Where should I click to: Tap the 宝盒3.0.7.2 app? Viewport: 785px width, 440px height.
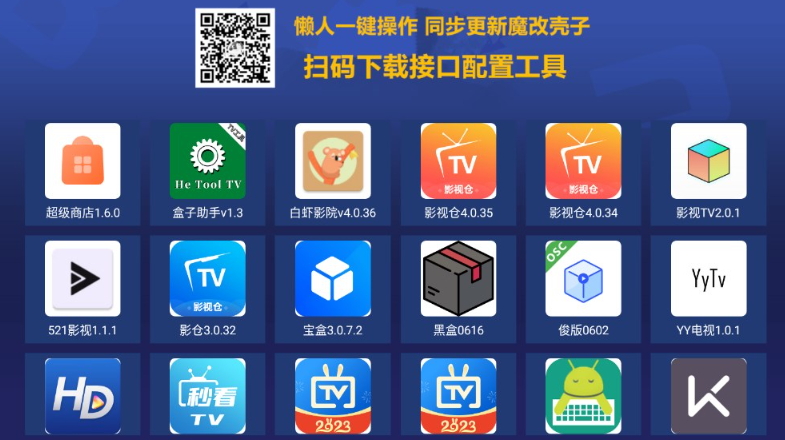[333, 279]
